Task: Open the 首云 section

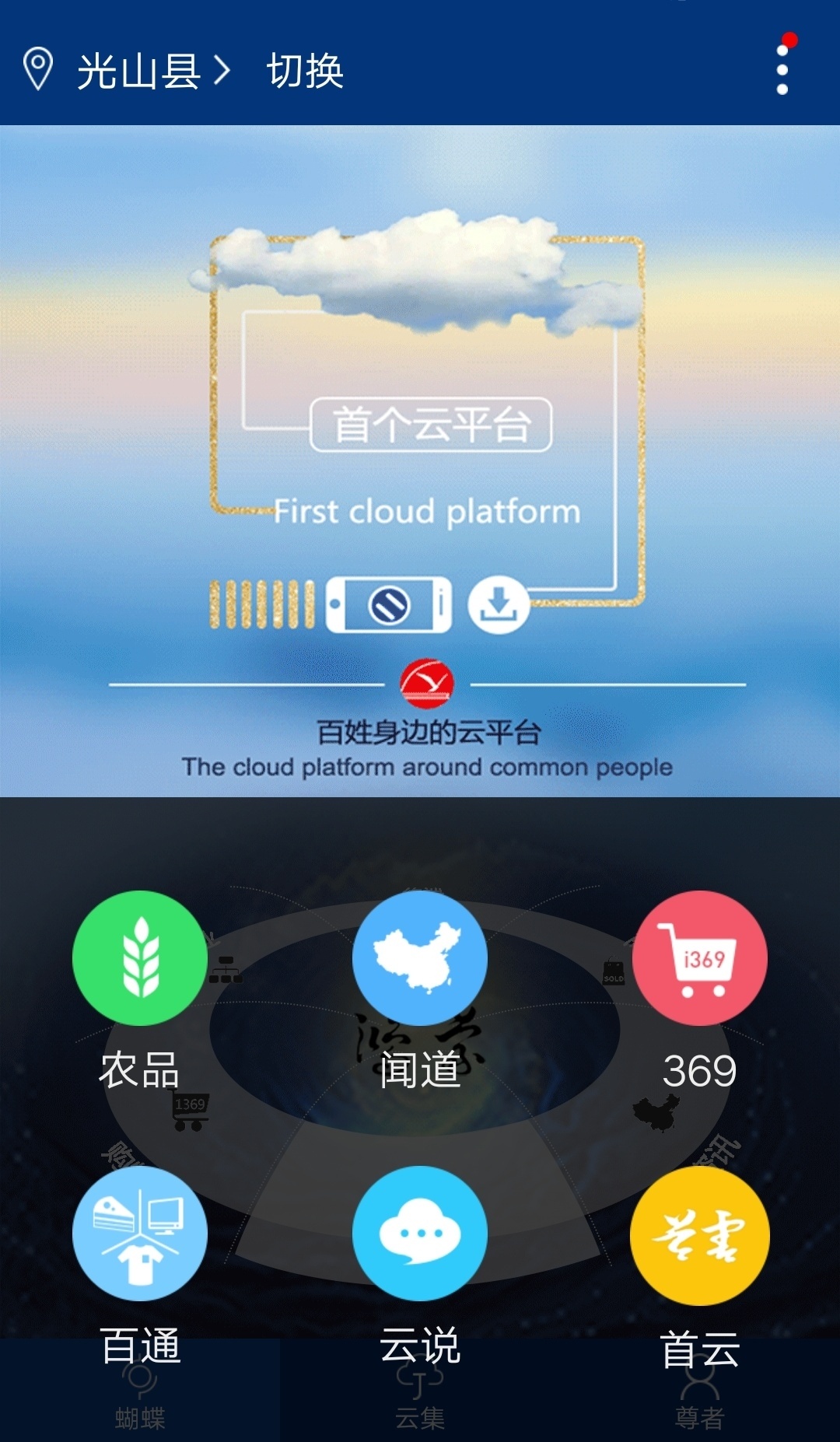Action: point(699,1235)
